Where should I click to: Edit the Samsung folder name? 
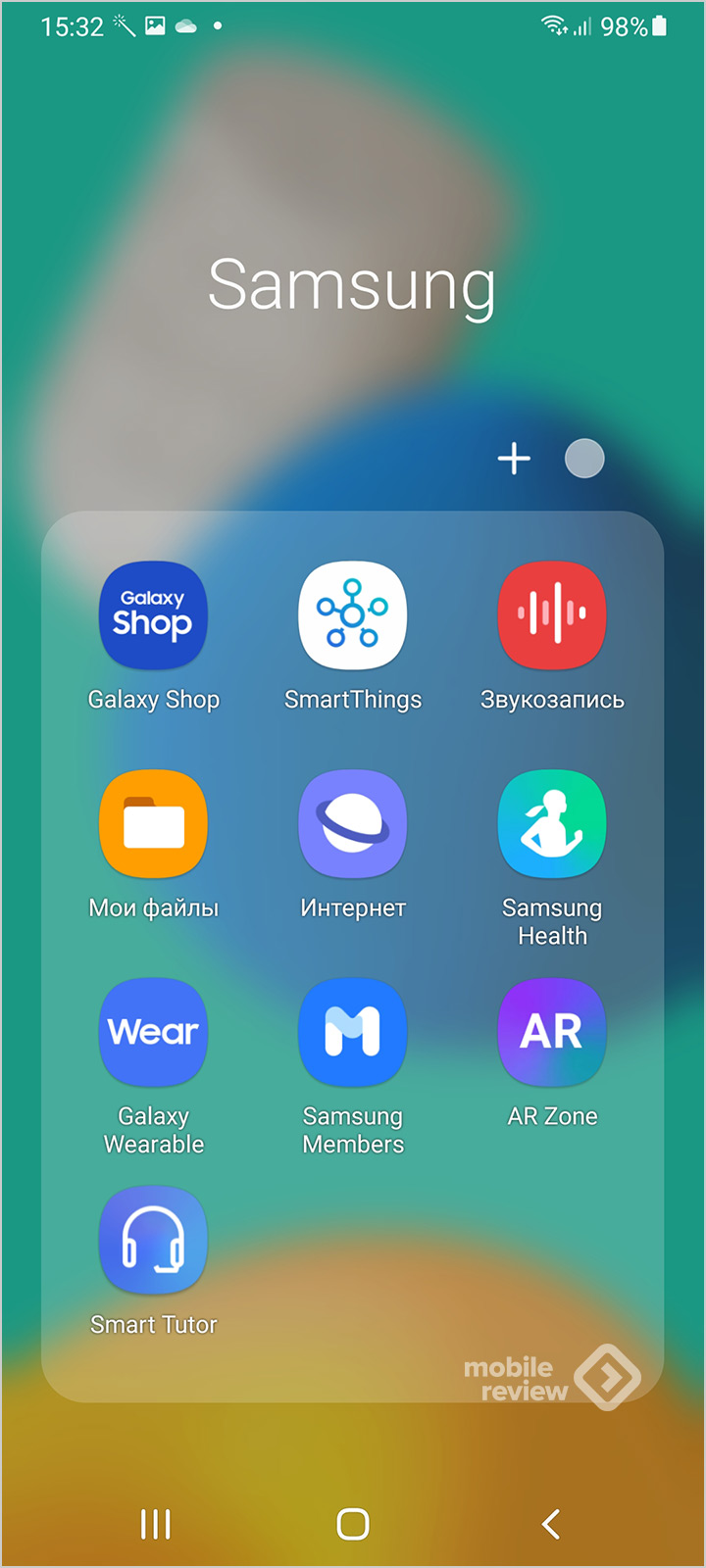point(352,285)
